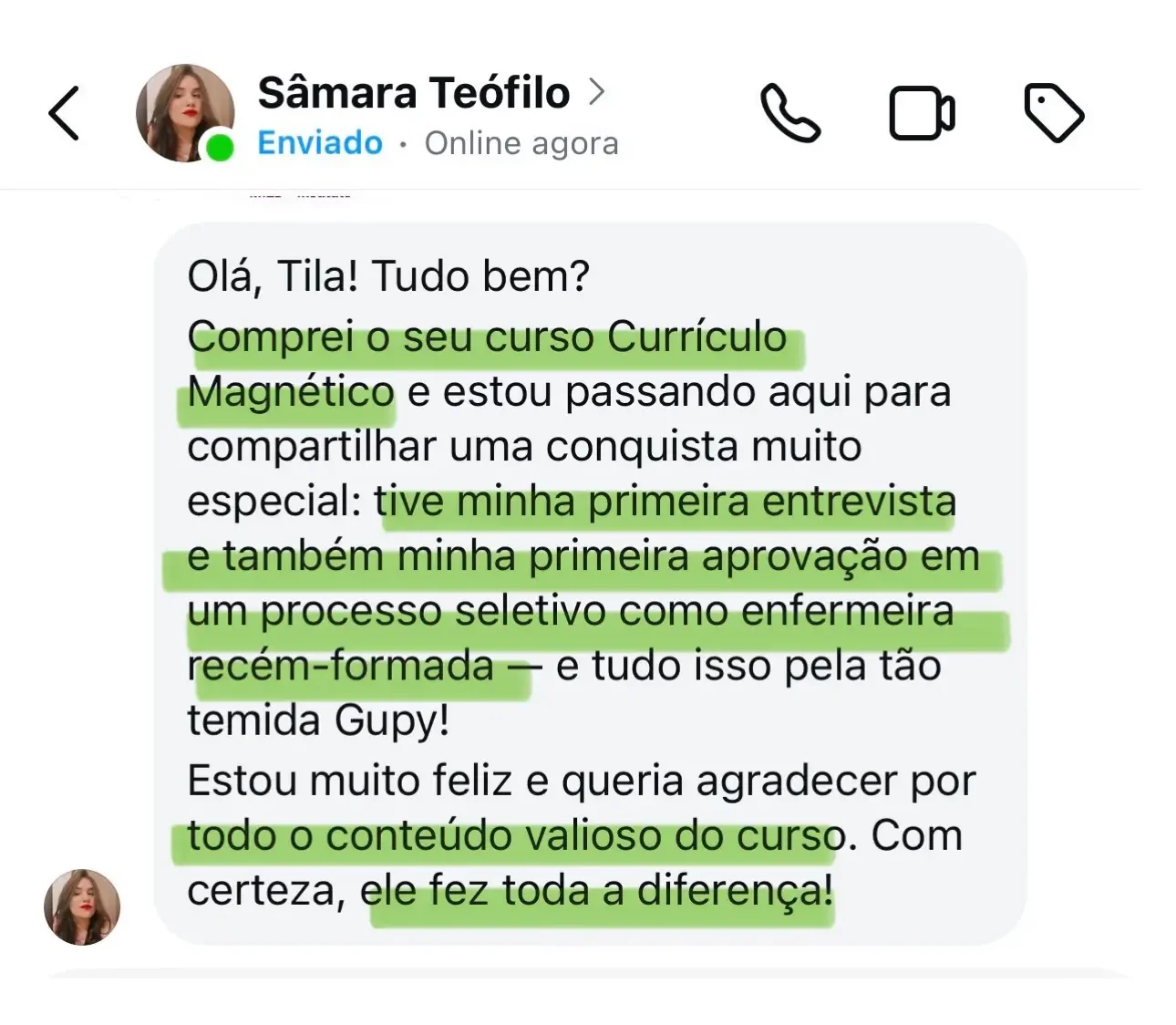Open the label tag icon
Image resolution: width=1176 pixels, height=1025 pixels.
(x=1054, y=113)
